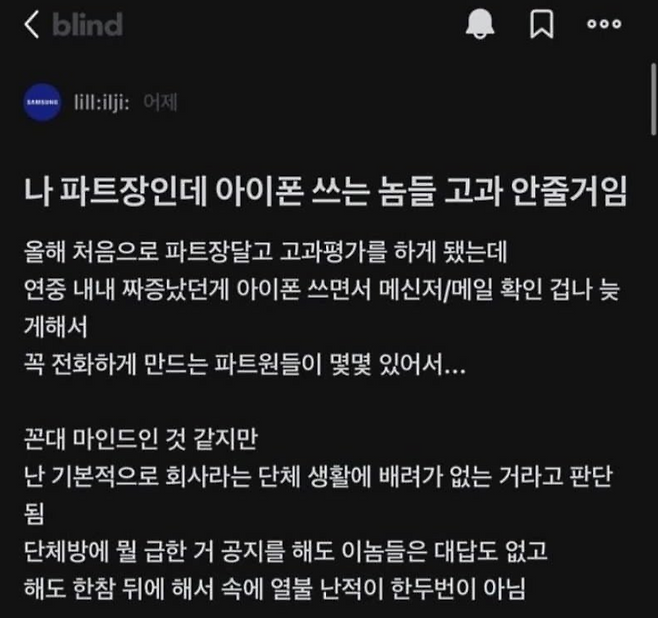
Task: Open the three-dot overflow menu
Action: click(x=605, y=26)
